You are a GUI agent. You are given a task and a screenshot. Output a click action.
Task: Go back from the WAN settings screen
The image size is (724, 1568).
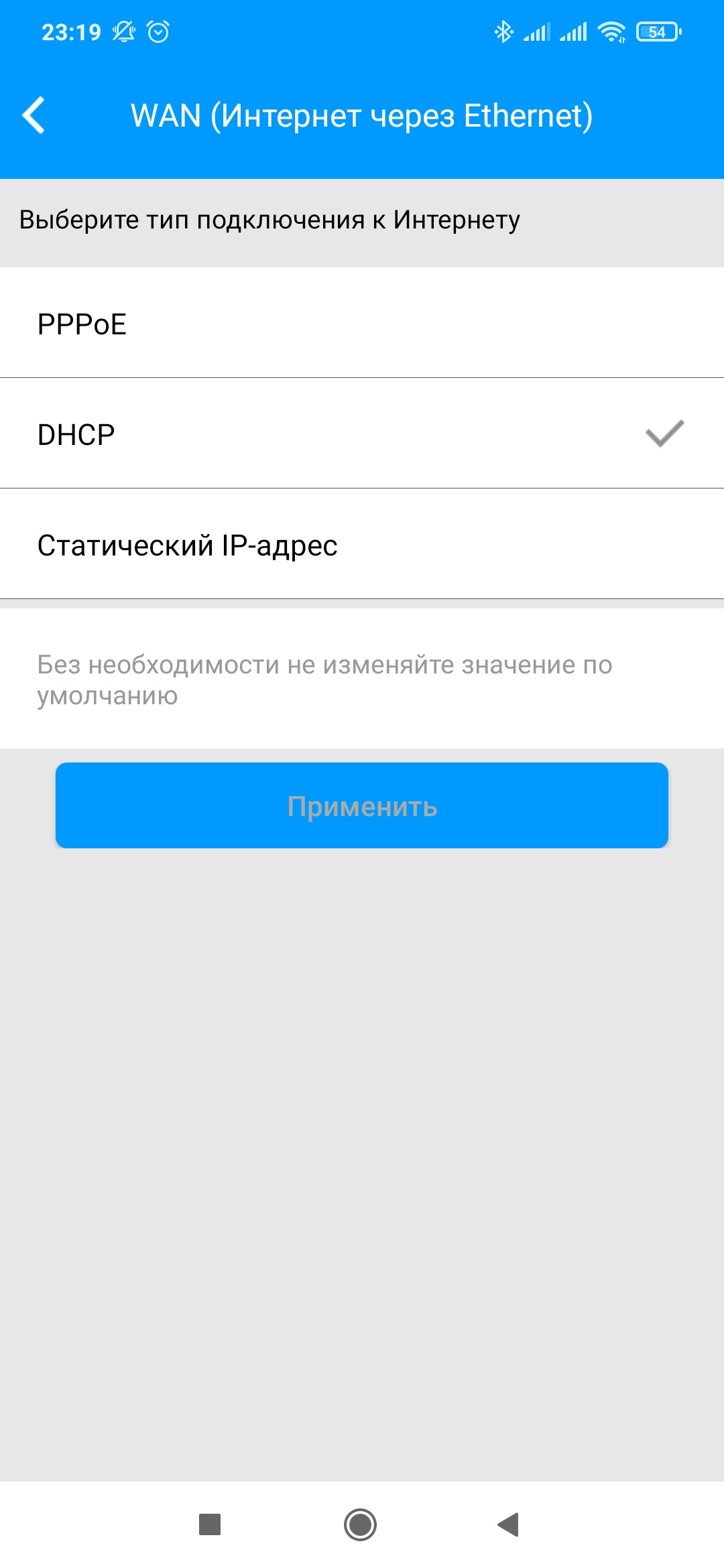coord(34,115)
